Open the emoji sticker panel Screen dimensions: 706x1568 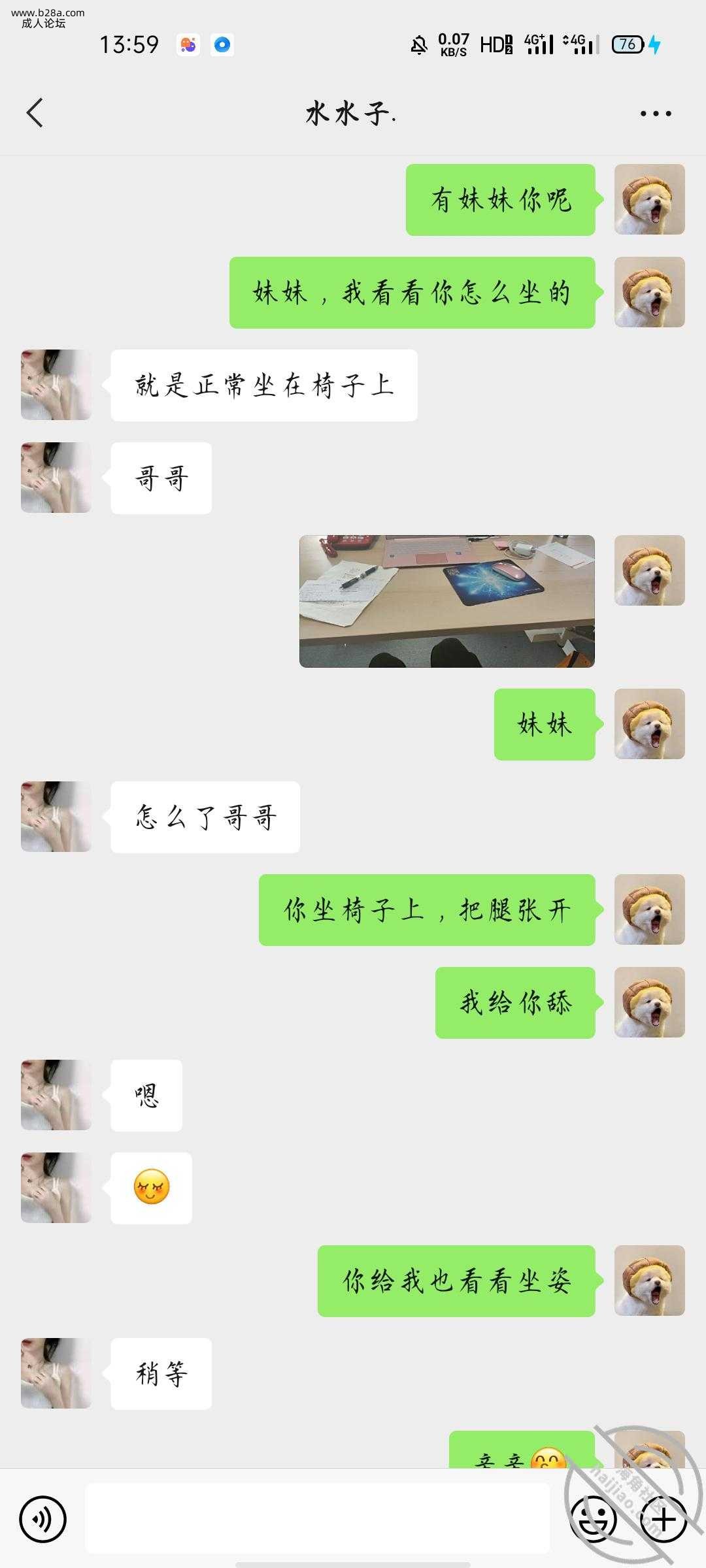pos(594,1519)
